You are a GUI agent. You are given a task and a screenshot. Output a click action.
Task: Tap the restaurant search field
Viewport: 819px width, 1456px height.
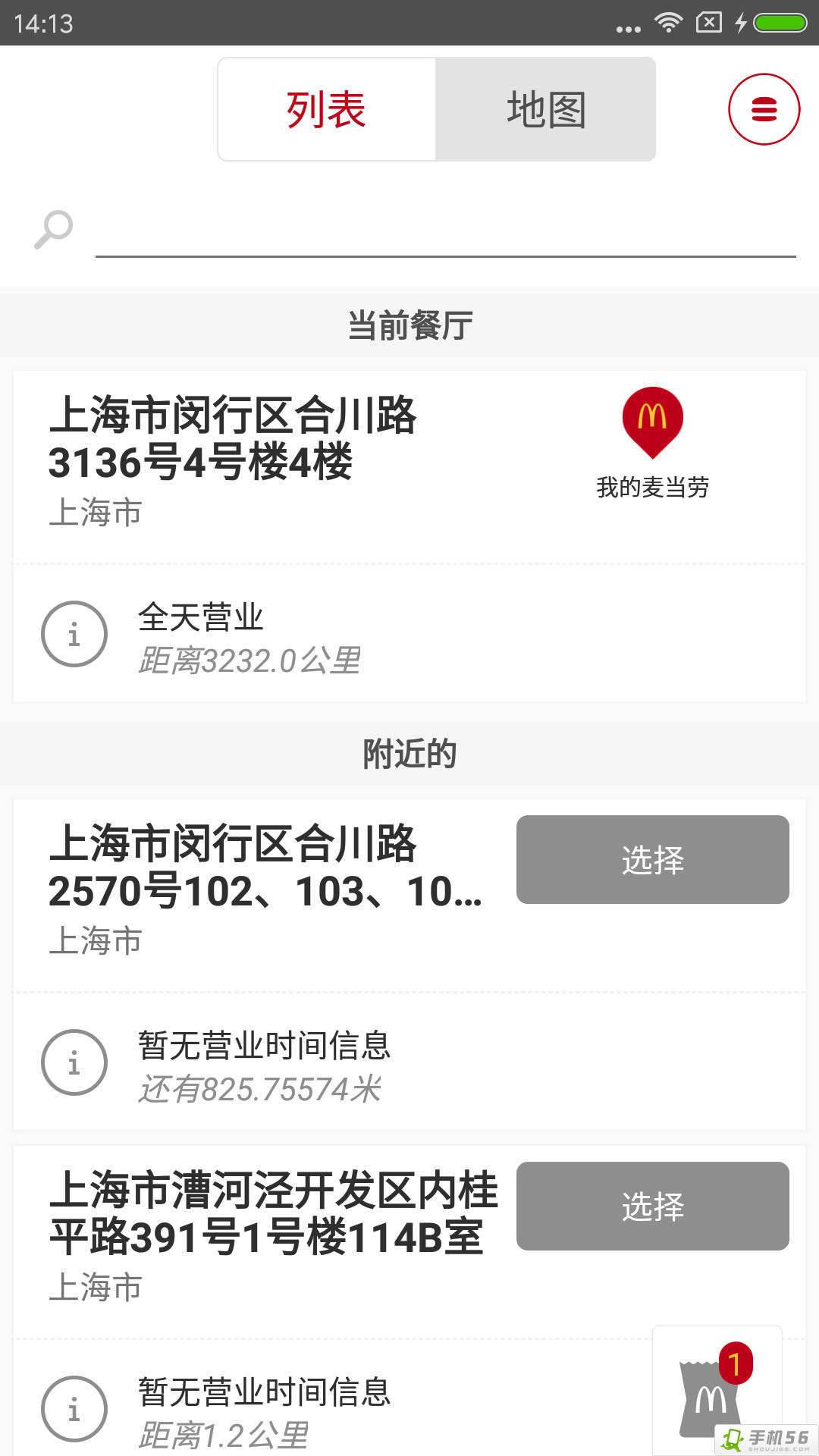pos(444,230)
